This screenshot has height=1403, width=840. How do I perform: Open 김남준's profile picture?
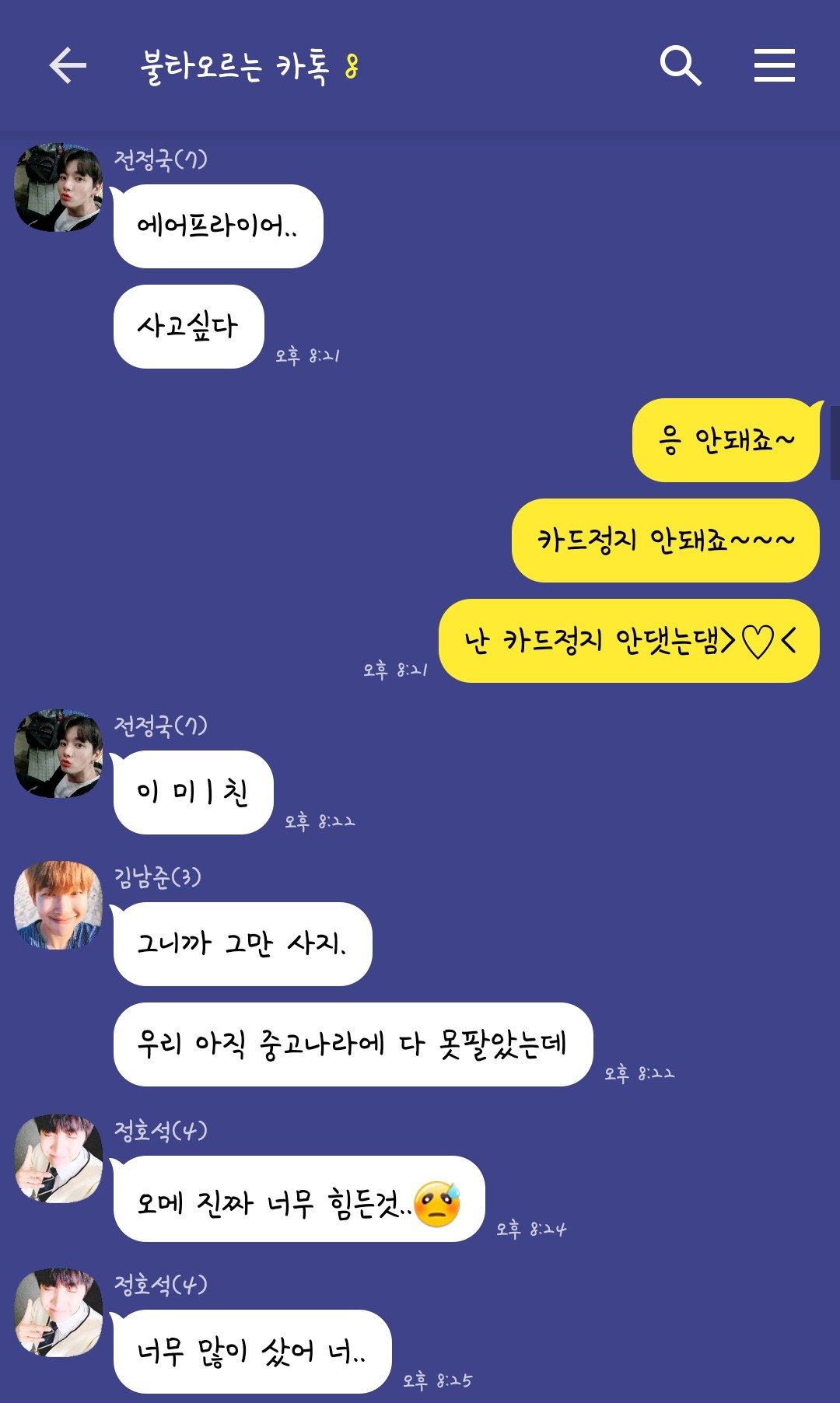pos(58,905)
